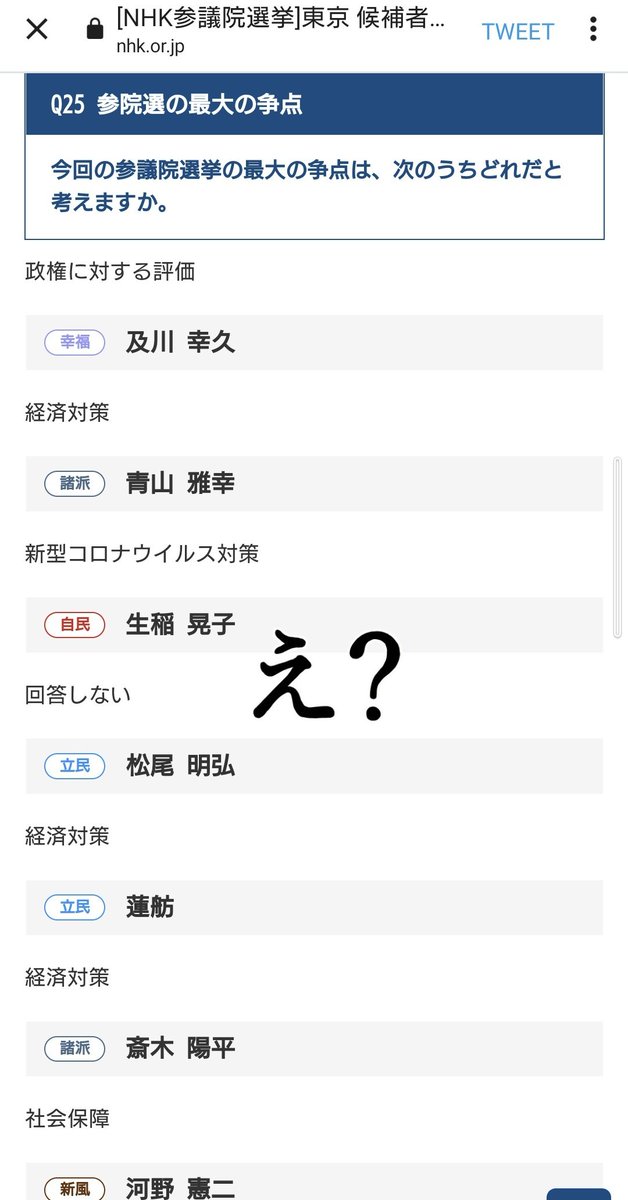Image resolution: width=628 pixels, height=1200 pixels.
Task: Open candidate 生稲 晃子
Action: (314, 625)
